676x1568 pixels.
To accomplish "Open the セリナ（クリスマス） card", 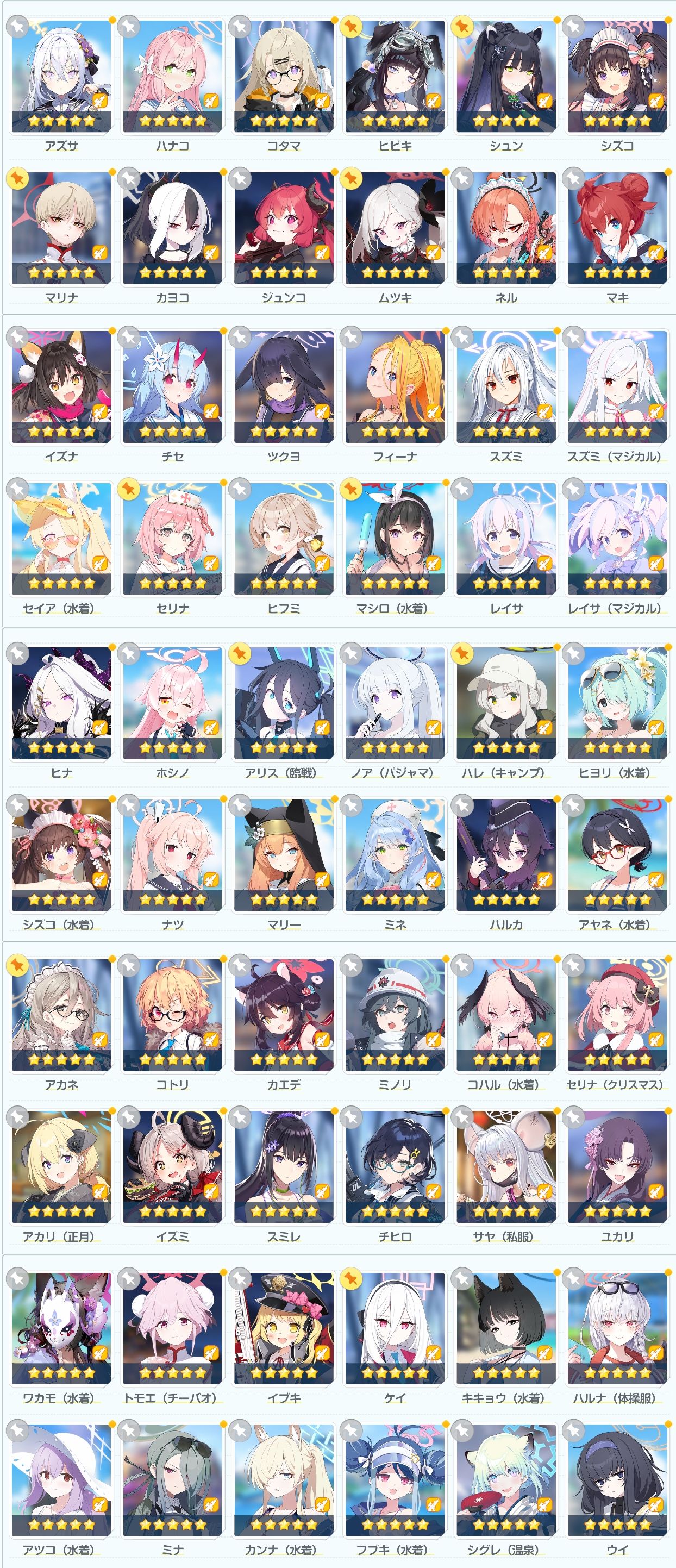I will 617,1015.
